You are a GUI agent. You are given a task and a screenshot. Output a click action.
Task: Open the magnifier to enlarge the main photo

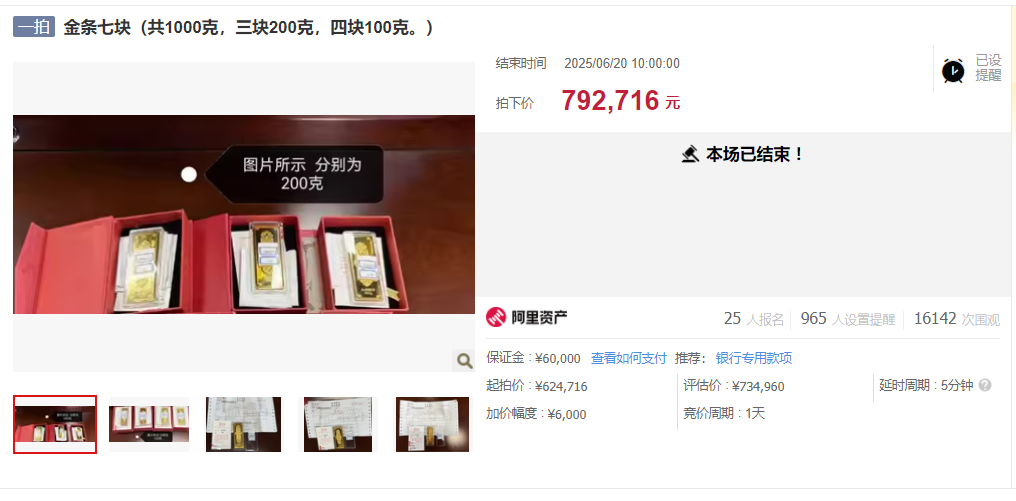point(464,360)
